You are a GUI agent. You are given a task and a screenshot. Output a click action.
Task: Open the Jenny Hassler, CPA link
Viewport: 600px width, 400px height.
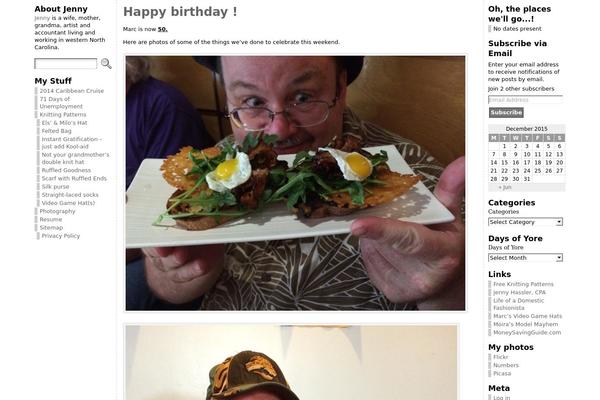[523, 292]
